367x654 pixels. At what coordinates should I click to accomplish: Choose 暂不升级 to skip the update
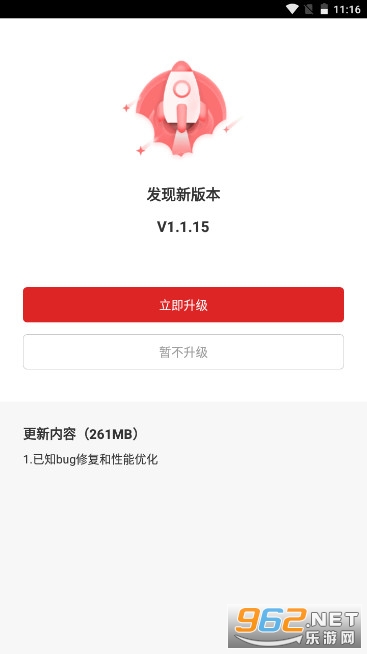[184, 352]
